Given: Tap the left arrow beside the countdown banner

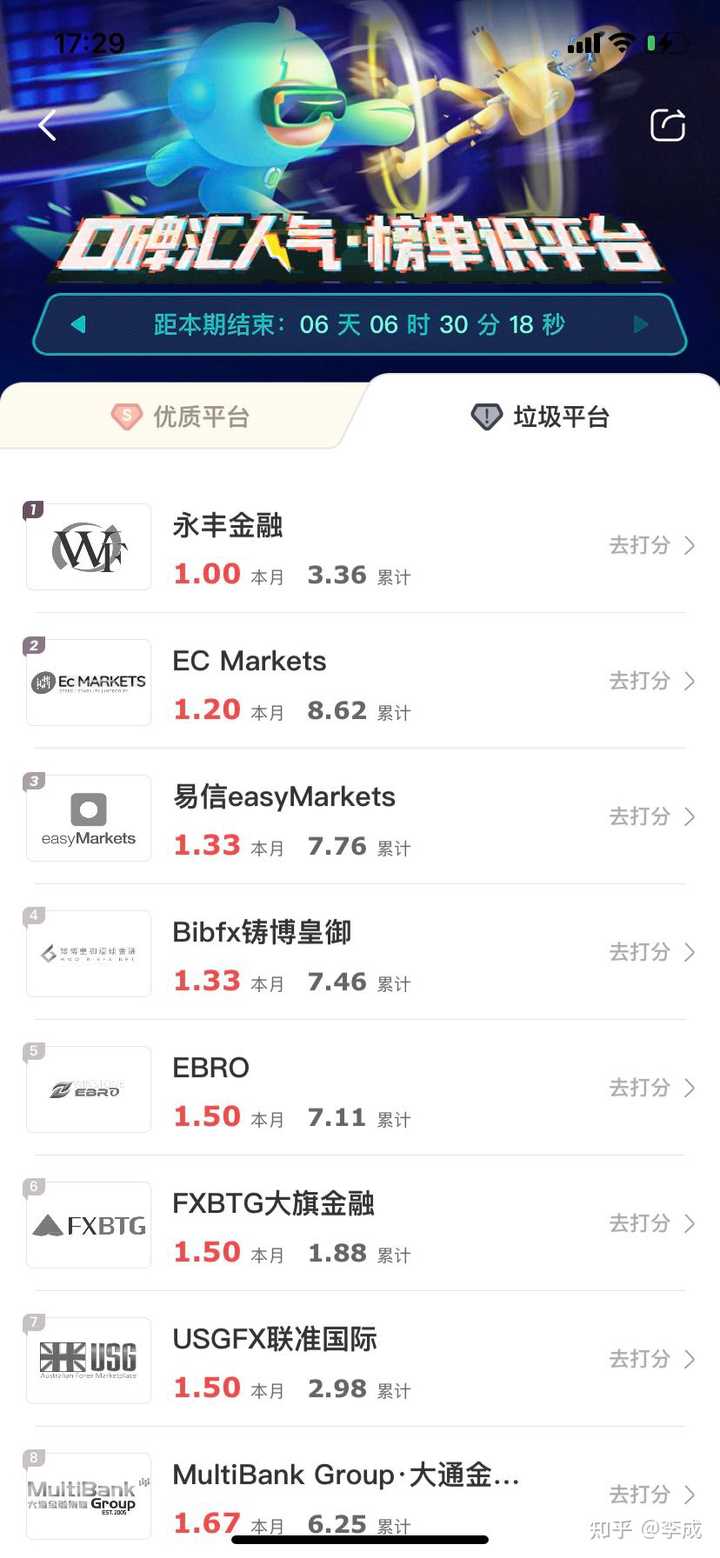Looking at the screenshot, I should click(80, 324).
